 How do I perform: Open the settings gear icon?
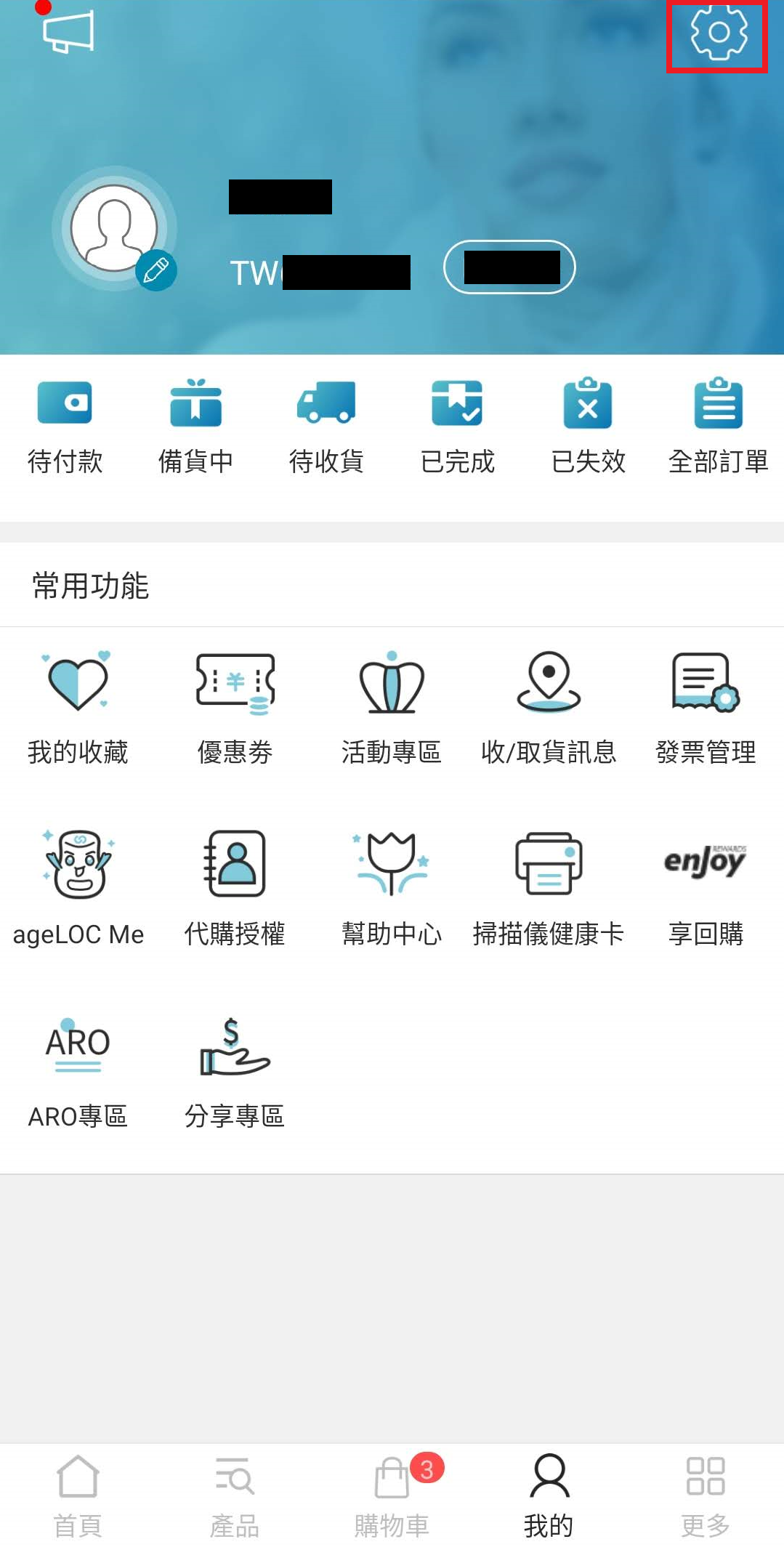pyautogui.click(x=718, y=33)
